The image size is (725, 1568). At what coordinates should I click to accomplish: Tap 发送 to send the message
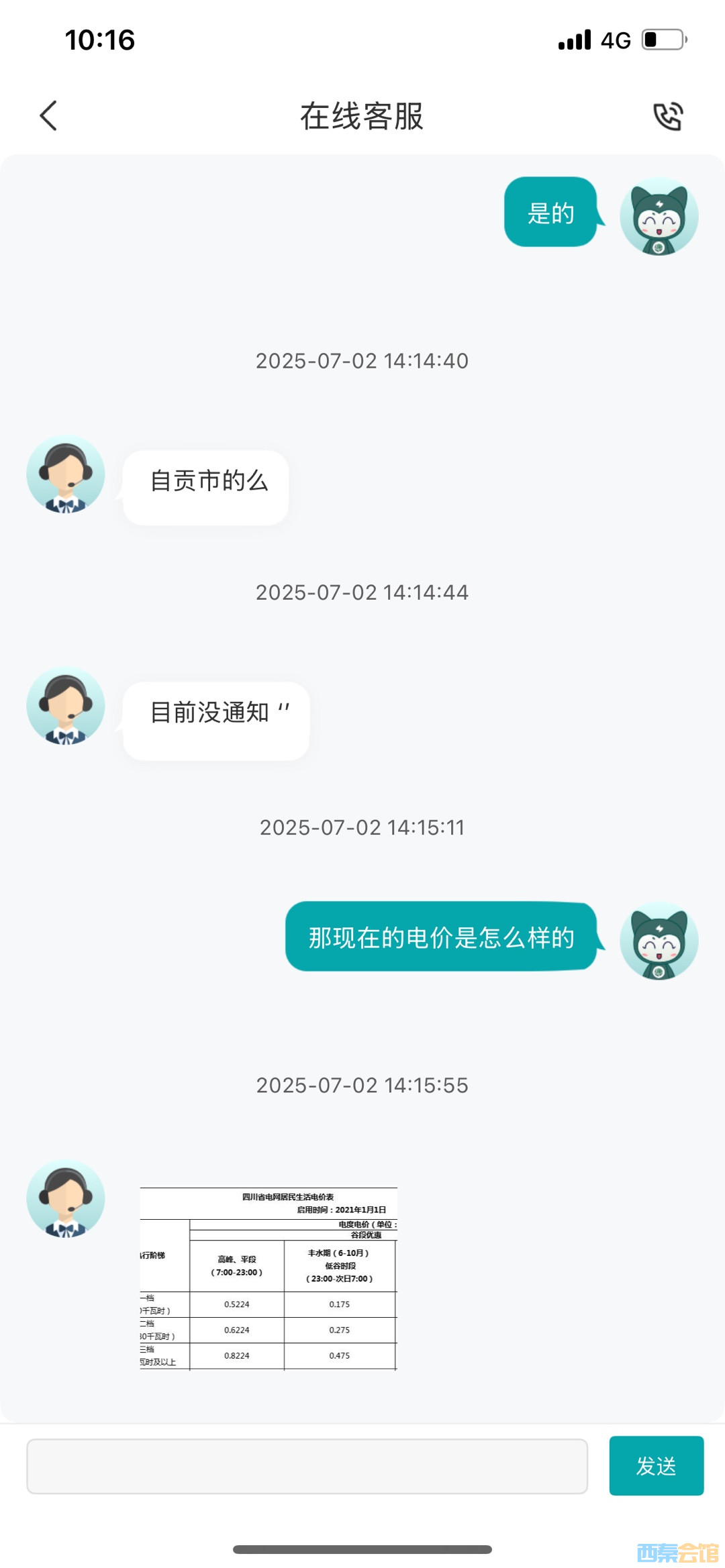pos(656,1466)
